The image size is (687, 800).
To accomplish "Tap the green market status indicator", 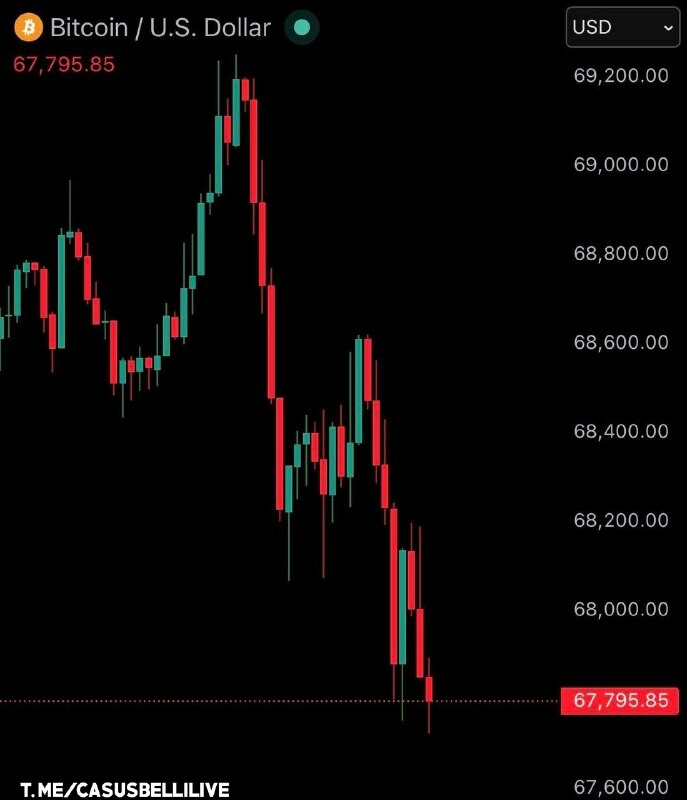I will click(x=301, y=28).
